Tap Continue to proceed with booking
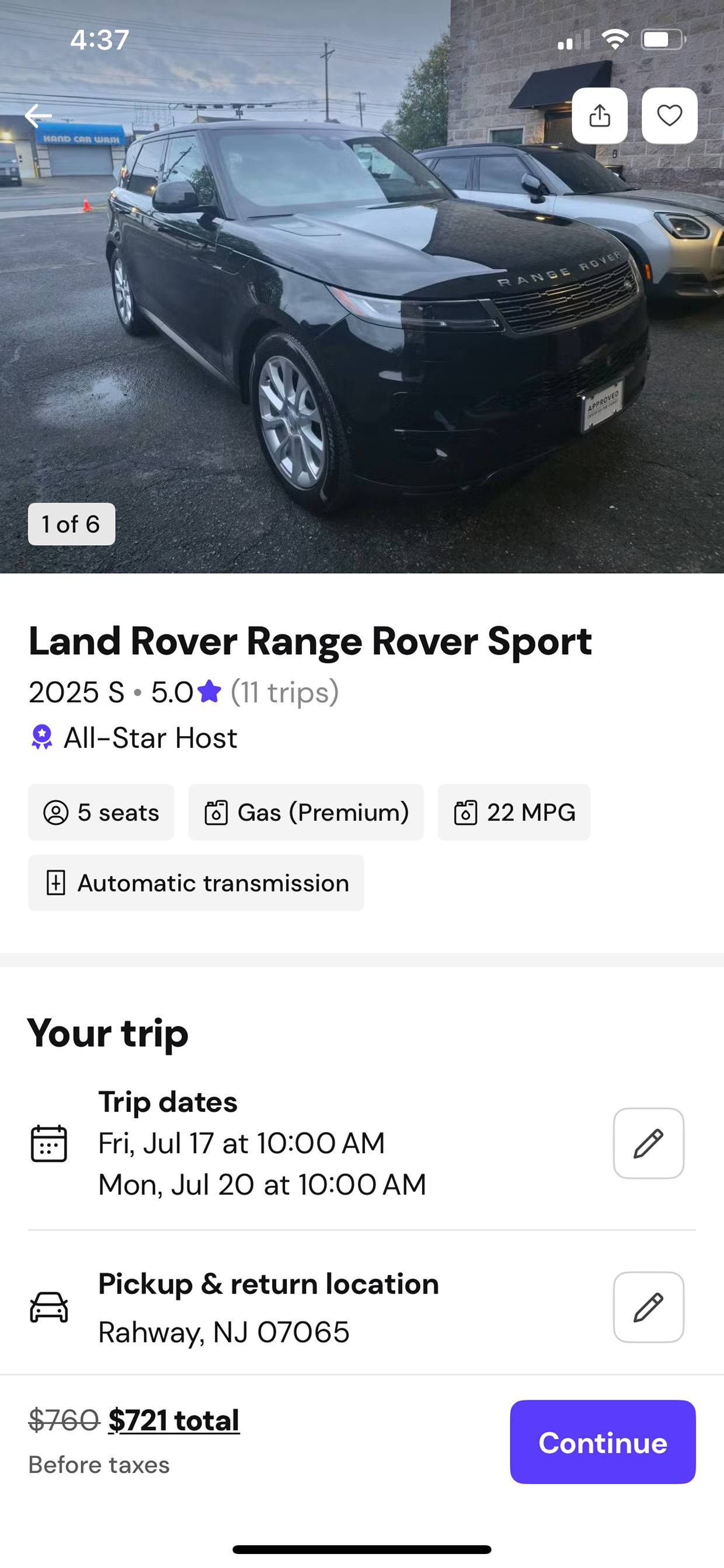This screenshot has width=724, height=1568. [x=603, y=1442]
